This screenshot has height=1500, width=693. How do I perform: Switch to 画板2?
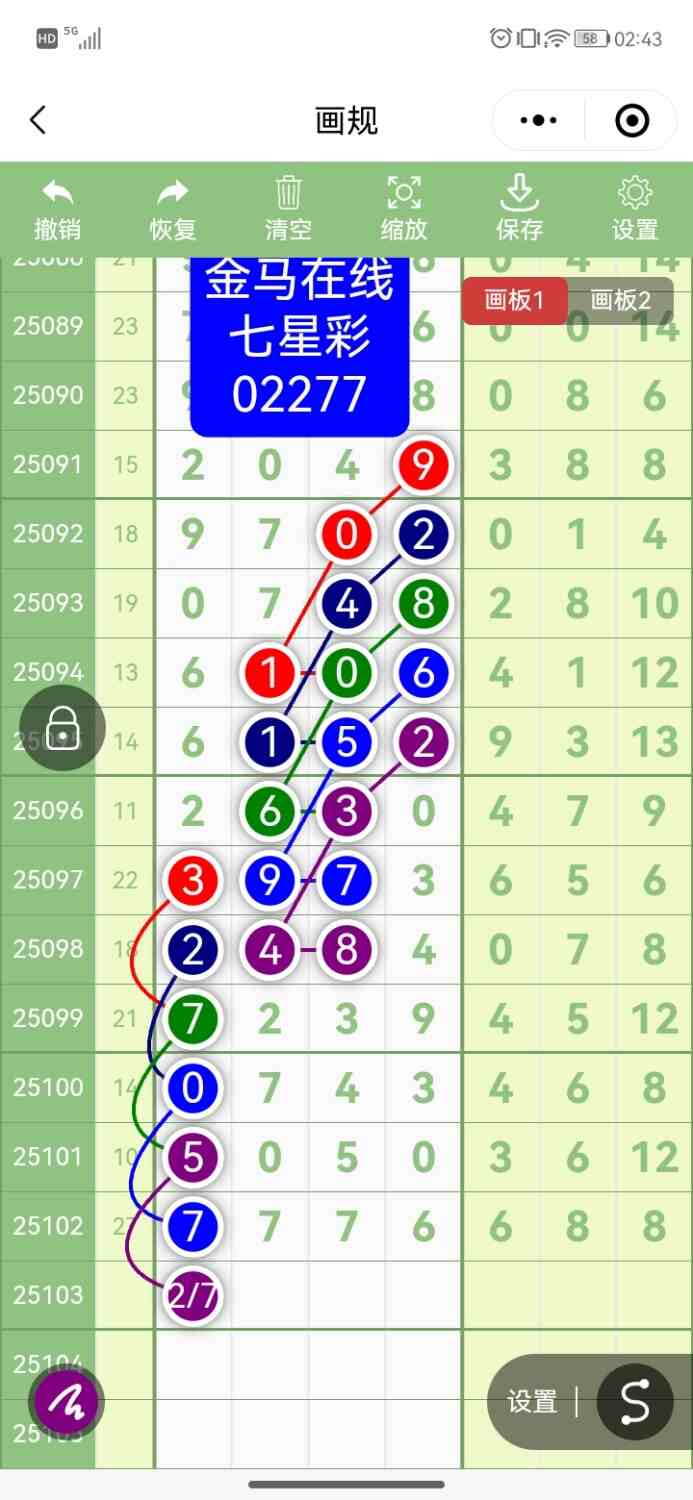(620, 301)
